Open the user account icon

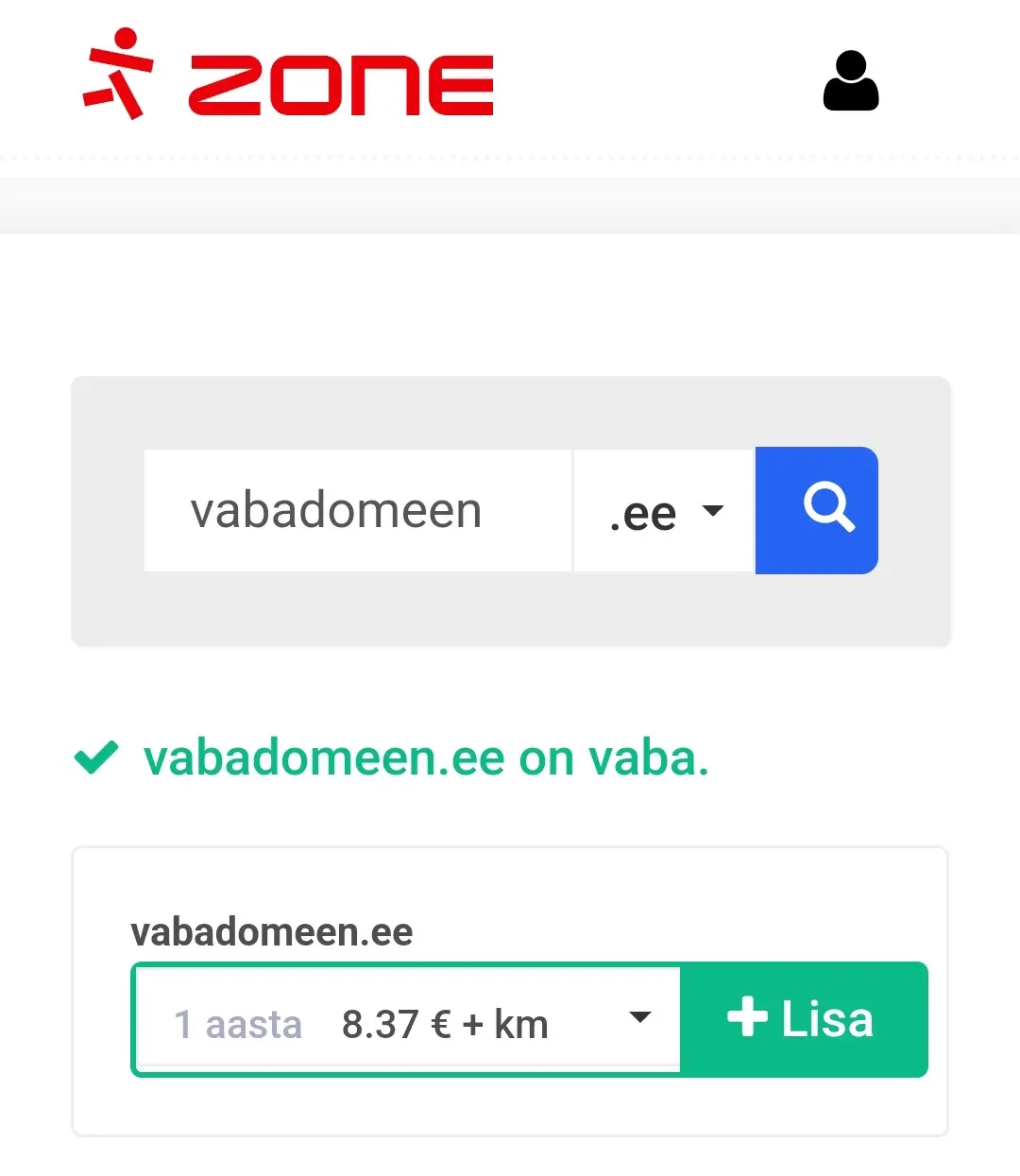click(x=851, y=82)
